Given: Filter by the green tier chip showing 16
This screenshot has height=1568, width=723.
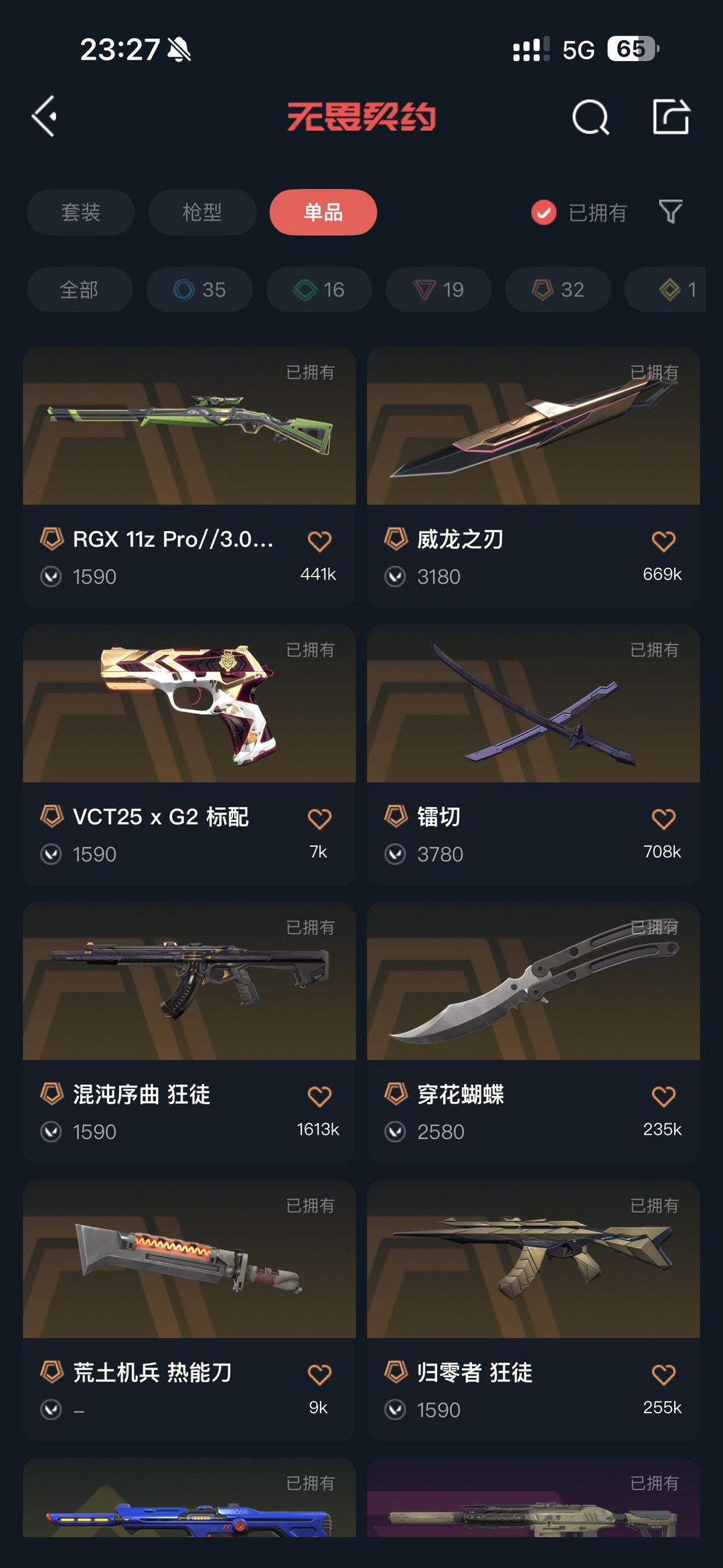Looking at the screenshot, I should pos(319,289).
